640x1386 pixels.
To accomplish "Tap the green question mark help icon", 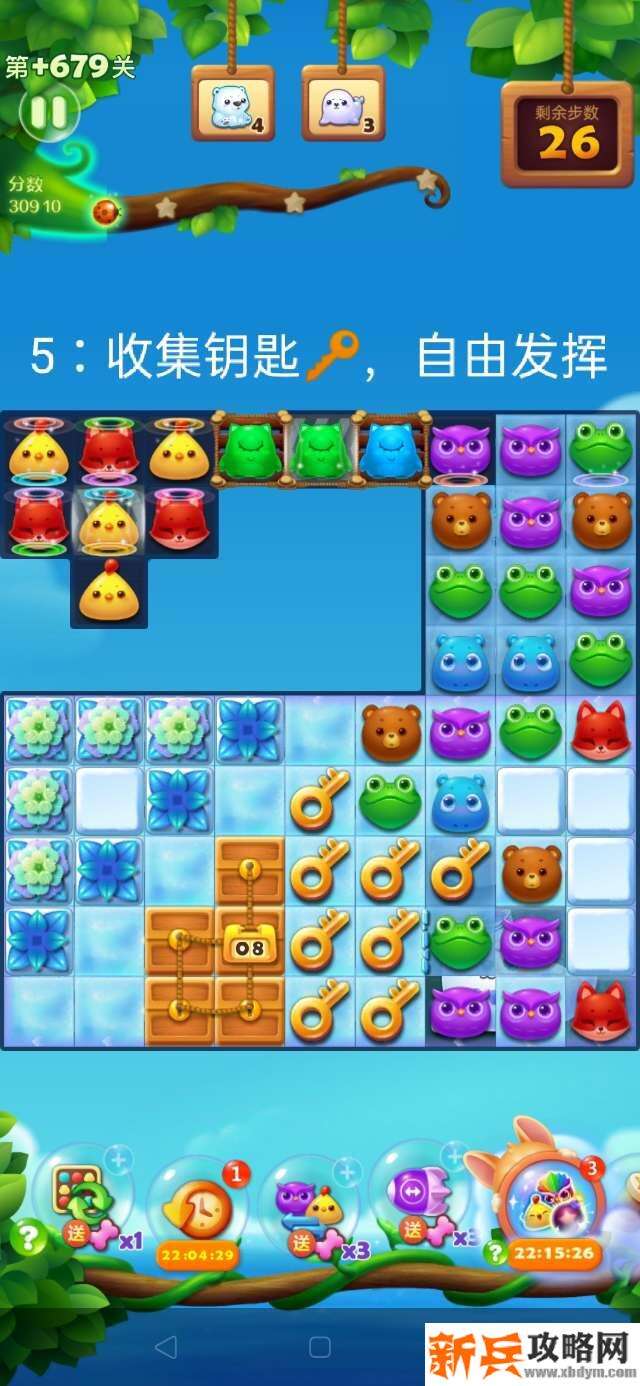I will click(x=27, y=1238).
